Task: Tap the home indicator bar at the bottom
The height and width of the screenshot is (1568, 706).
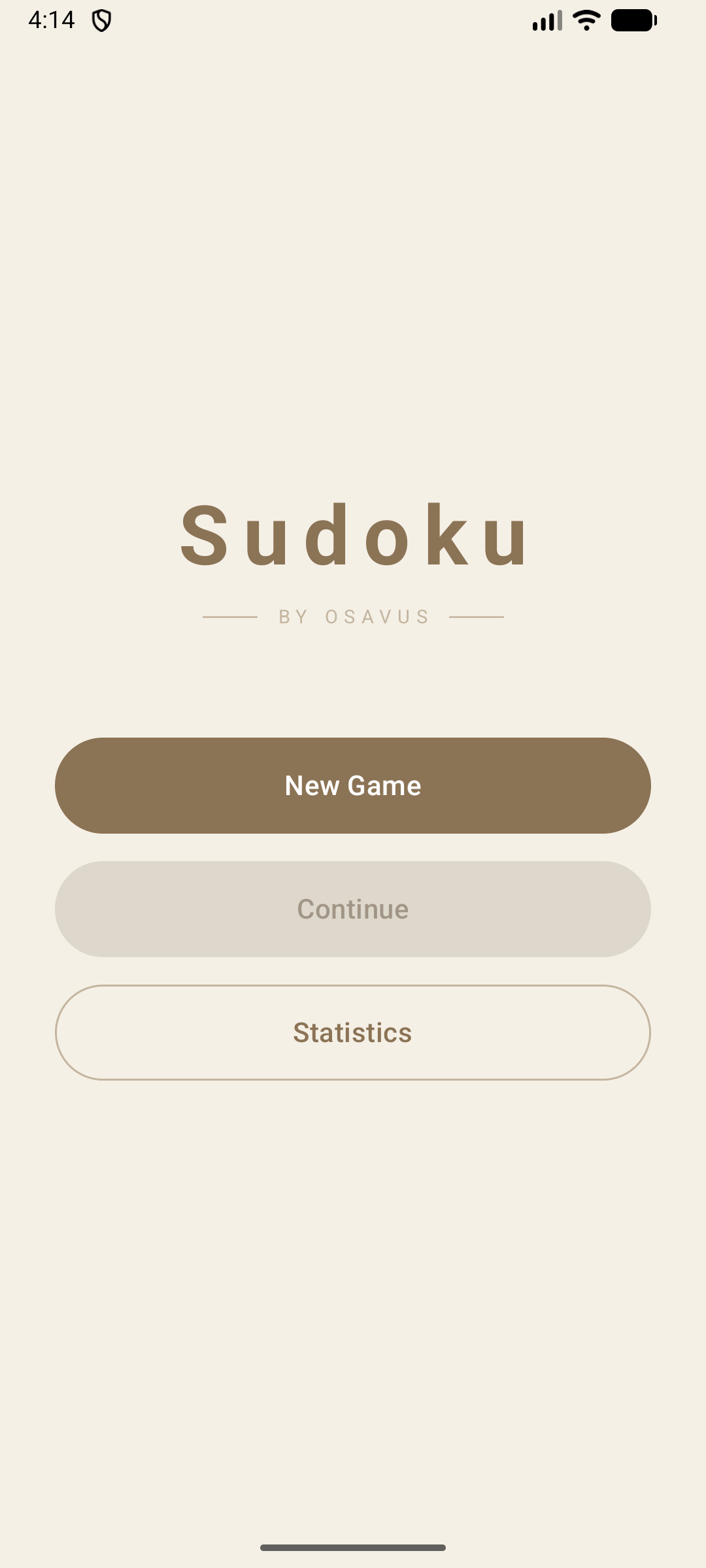Action: [x=353, y=1546]
